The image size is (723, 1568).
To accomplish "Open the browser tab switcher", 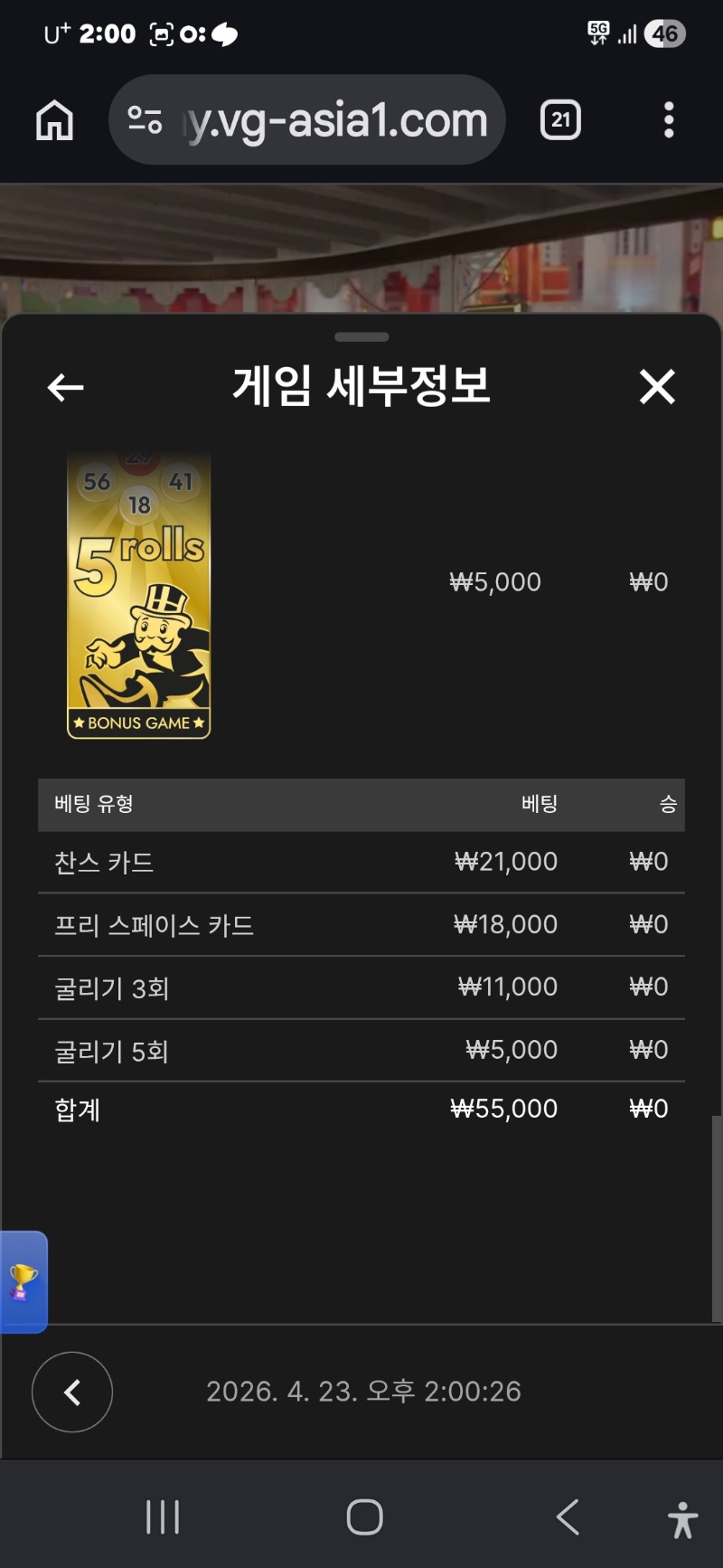I will (x=560, y=119).
